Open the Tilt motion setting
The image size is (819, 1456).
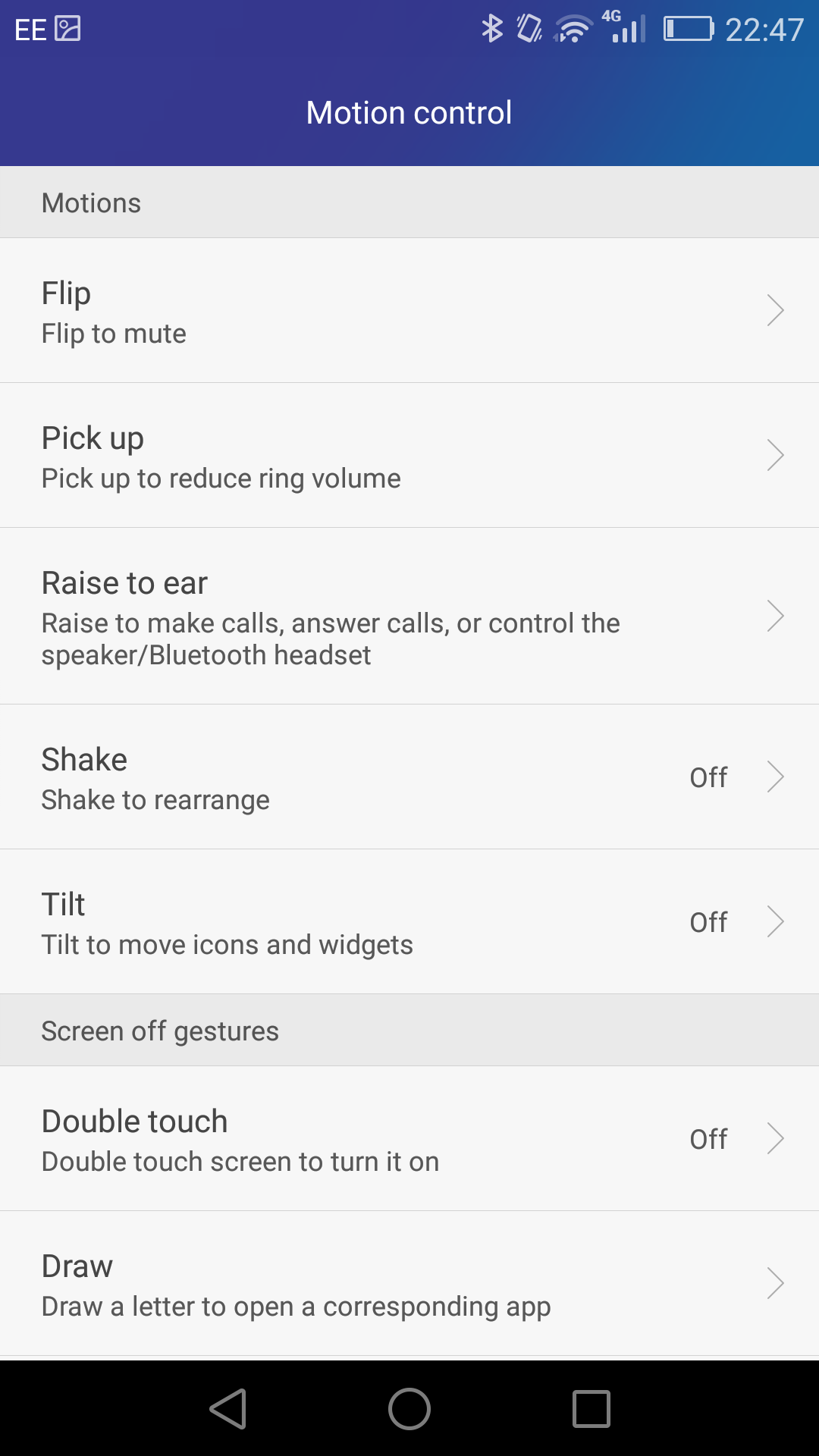click(409, 921)
